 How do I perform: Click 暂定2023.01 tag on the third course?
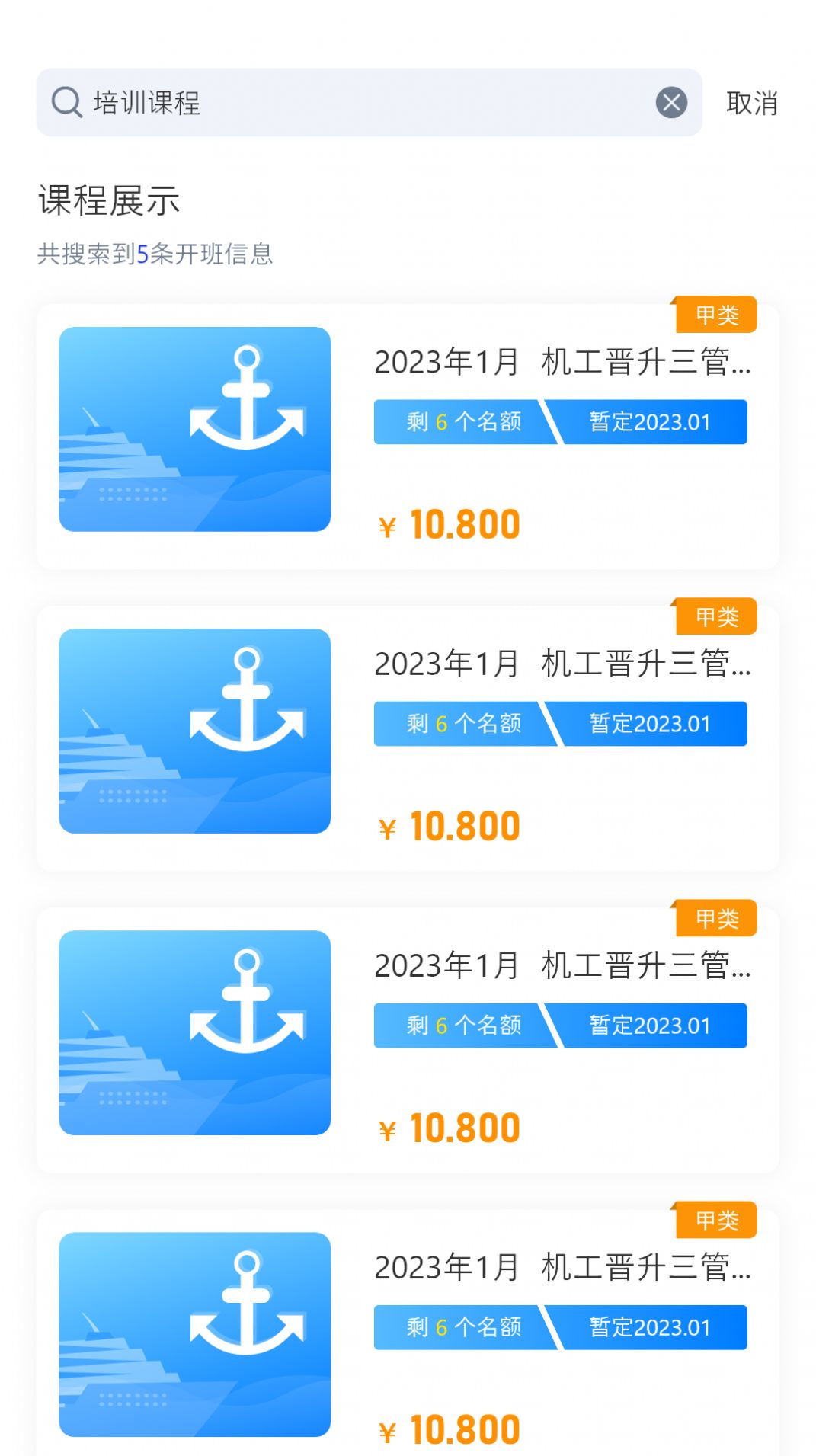coord(650,1025)
